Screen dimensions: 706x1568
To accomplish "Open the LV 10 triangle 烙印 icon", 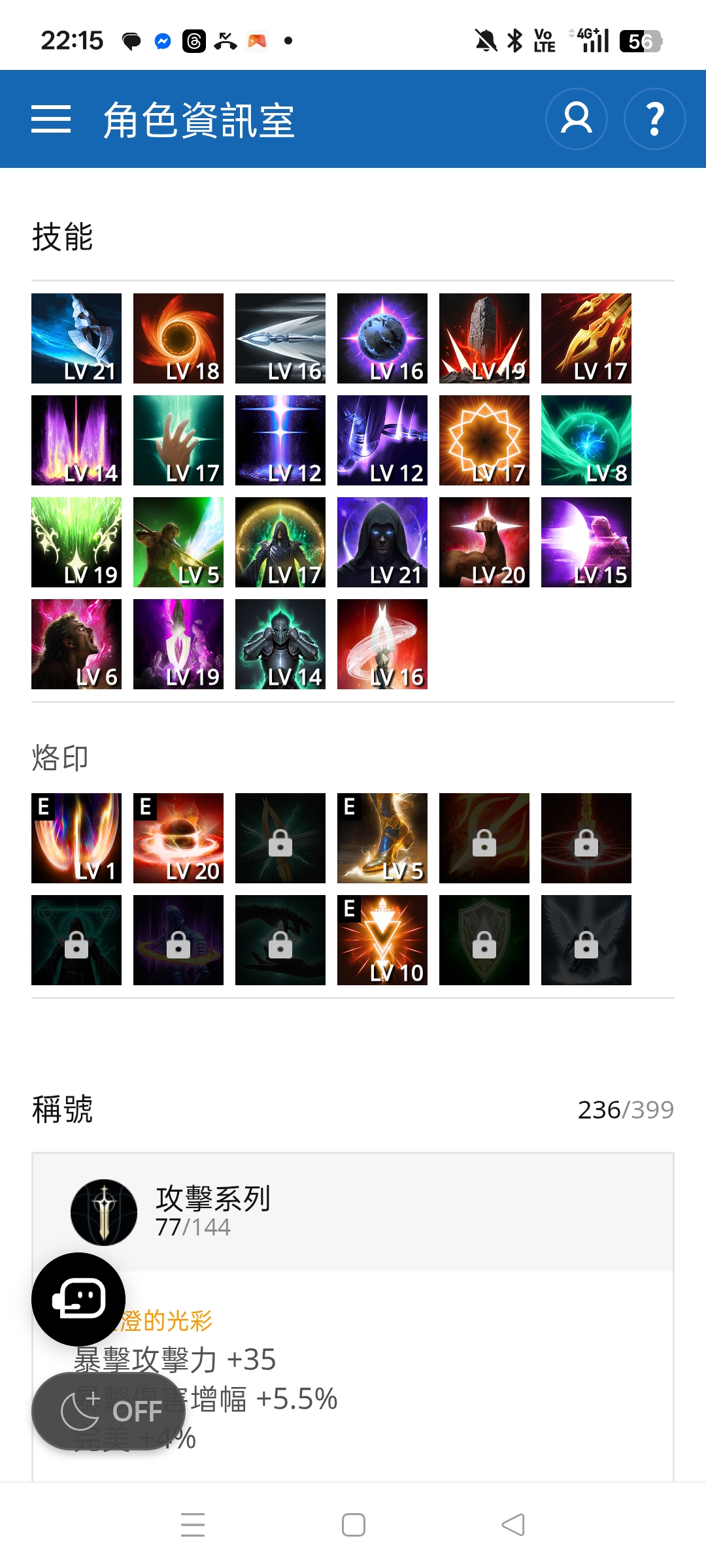I will point(382,940).
